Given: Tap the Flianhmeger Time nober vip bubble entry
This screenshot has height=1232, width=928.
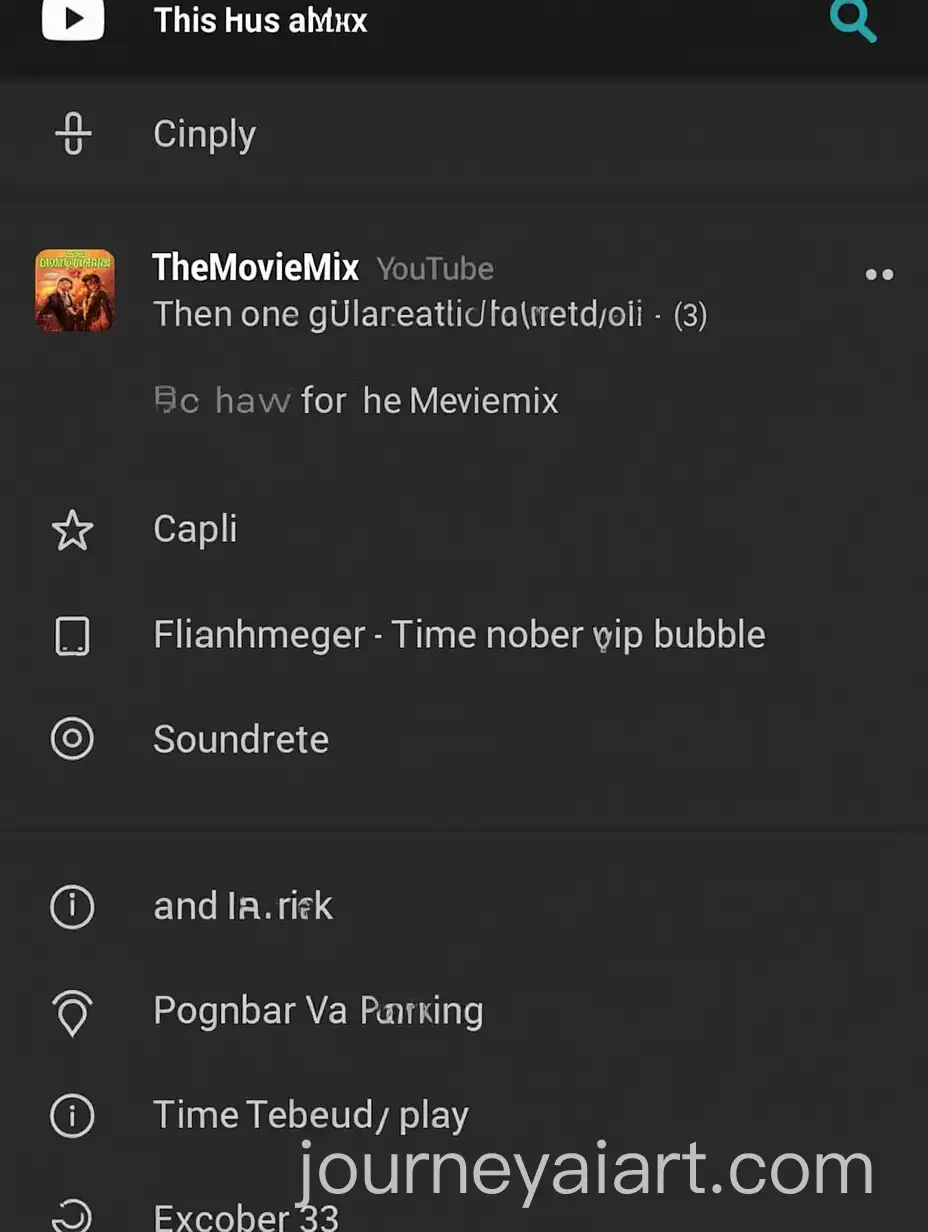Looking at the screenshot, I should click(459, 636).
